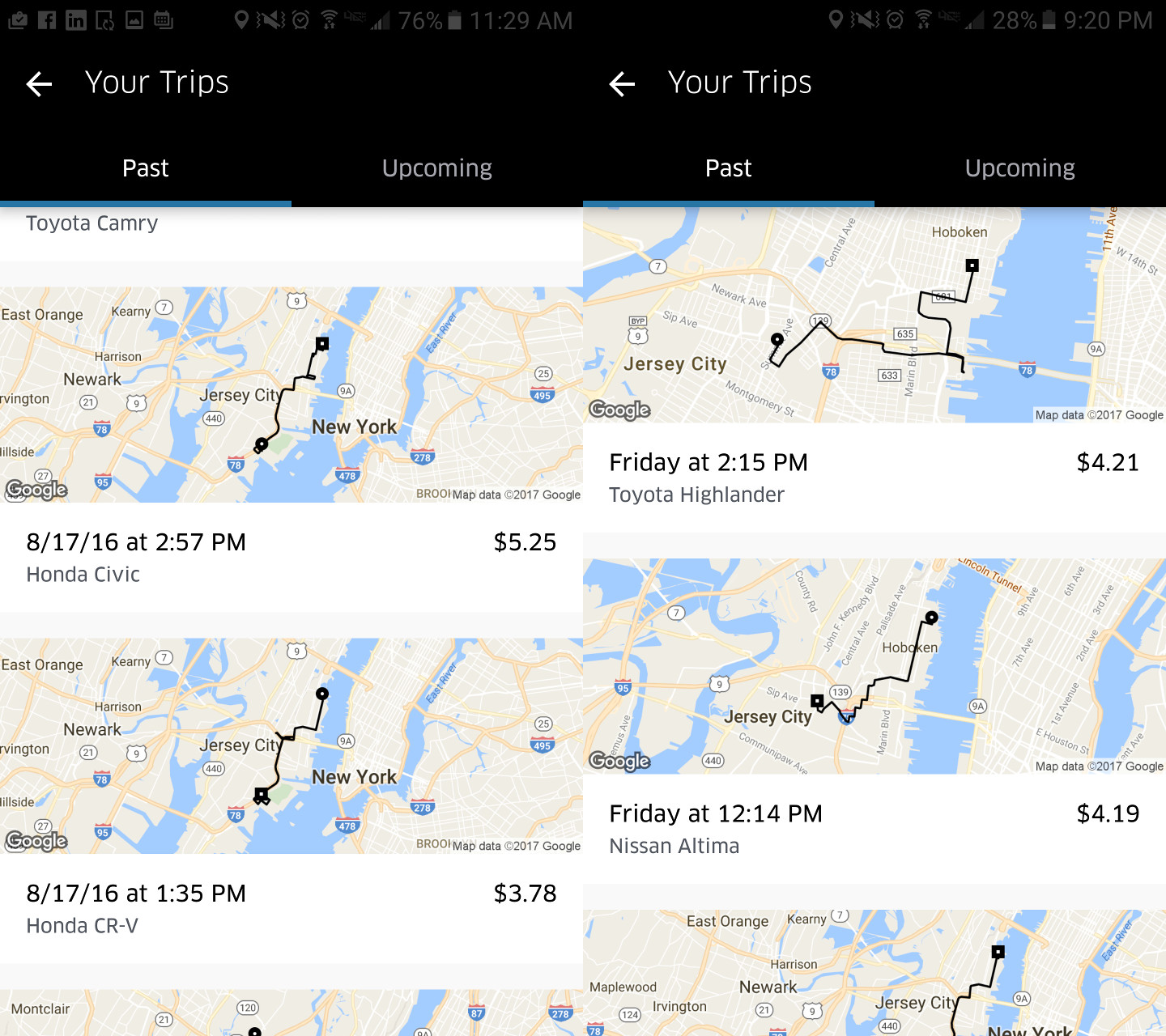Select the Past tab on the 11:29 AM screen
The width and height of the screenshot is (1166, 1036).
[146, 168]
